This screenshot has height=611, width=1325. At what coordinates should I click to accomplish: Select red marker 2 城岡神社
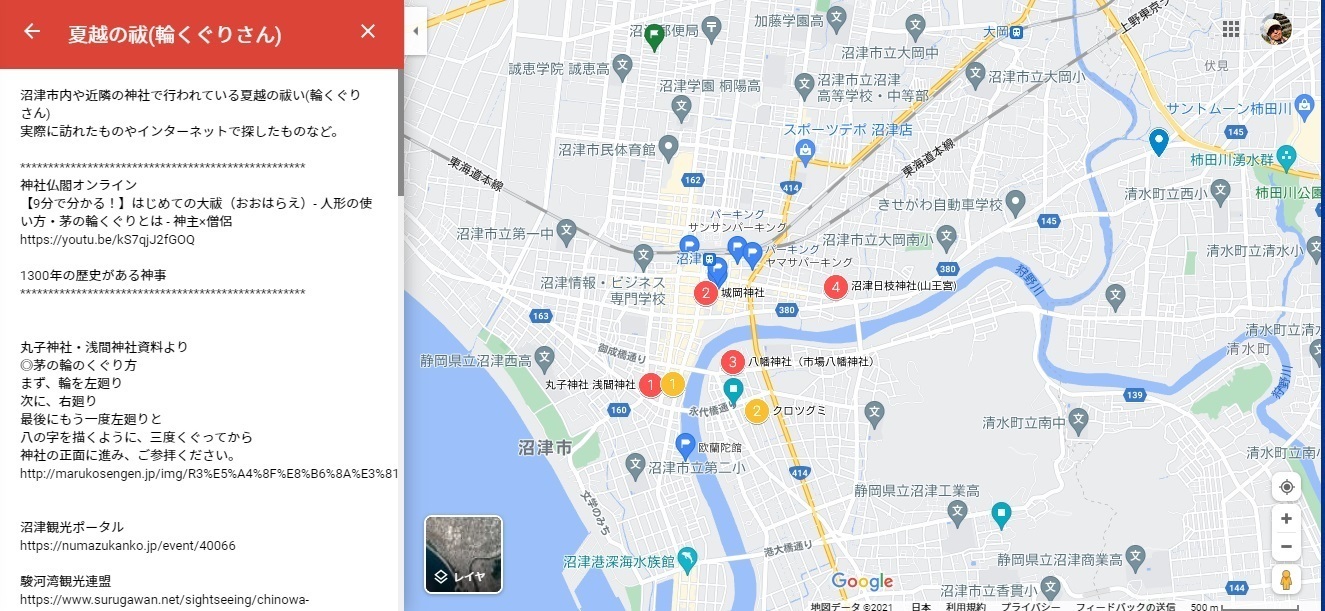click(706, 293)
